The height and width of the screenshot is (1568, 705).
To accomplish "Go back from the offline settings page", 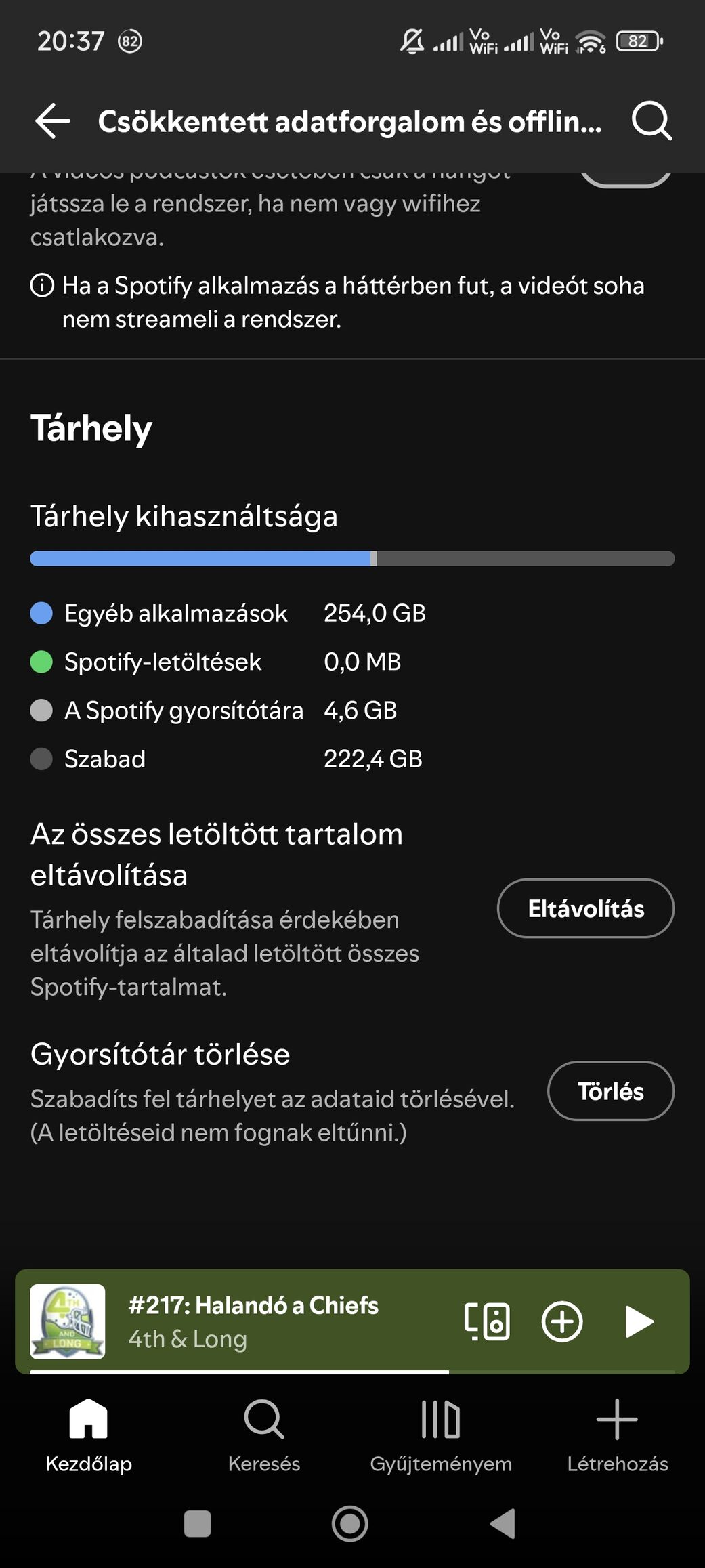I will click(x=53, y=122).
